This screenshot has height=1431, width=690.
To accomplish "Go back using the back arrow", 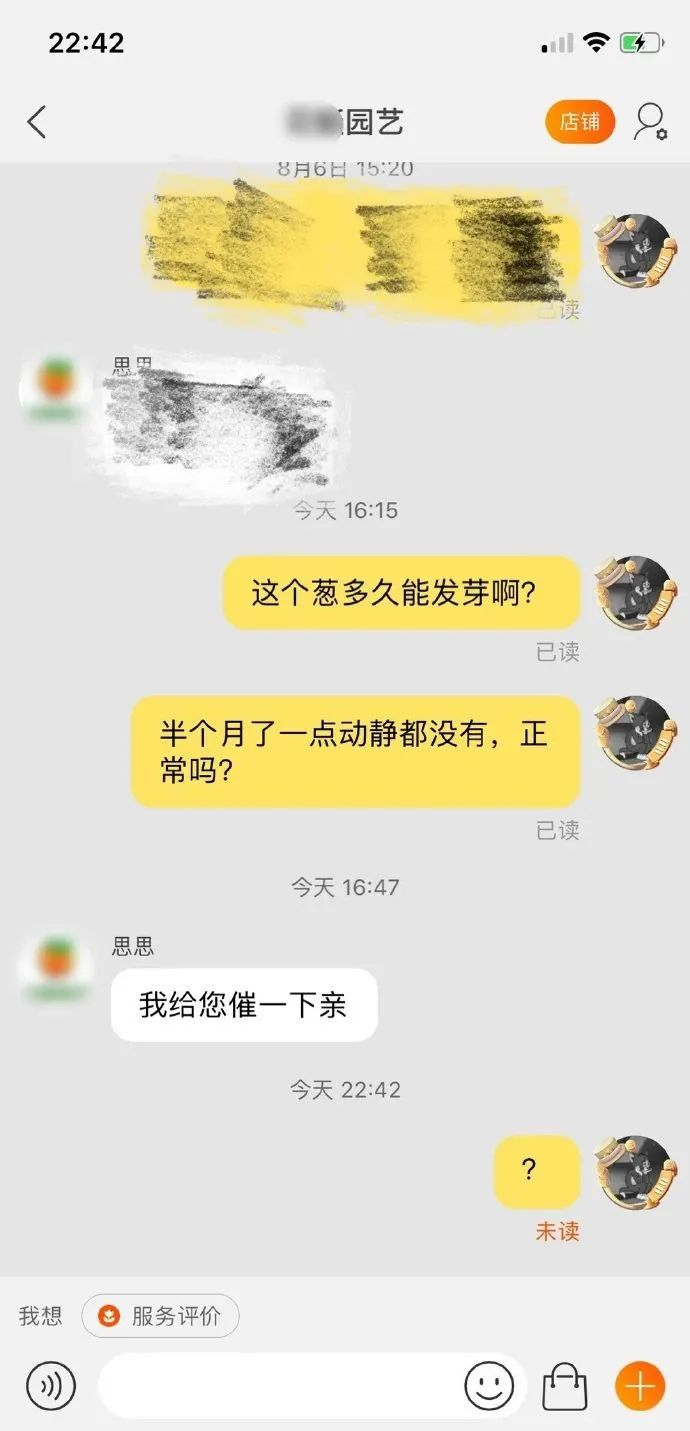I will click(37, 122).
